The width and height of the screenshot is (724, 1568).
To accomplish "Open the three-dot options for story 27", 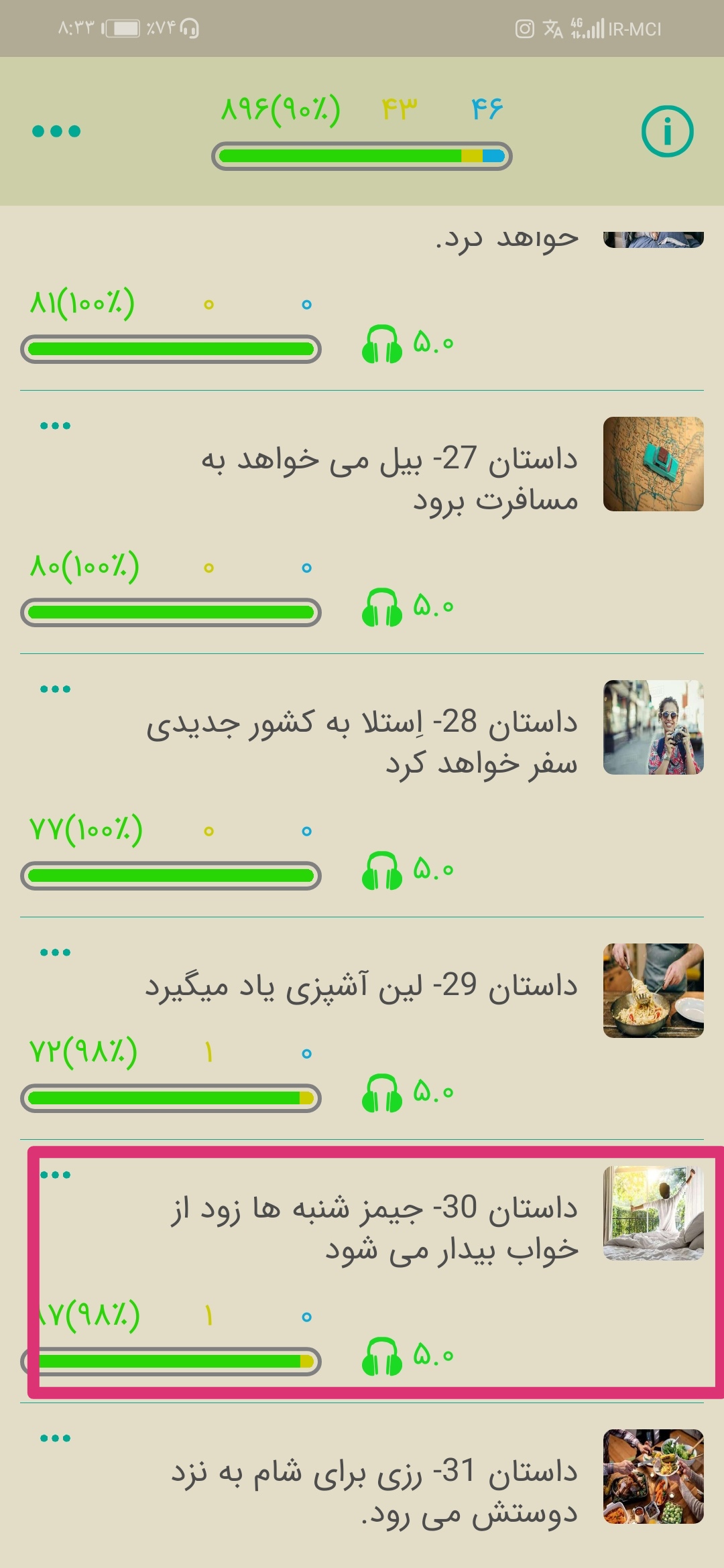I will pos(55,426).
